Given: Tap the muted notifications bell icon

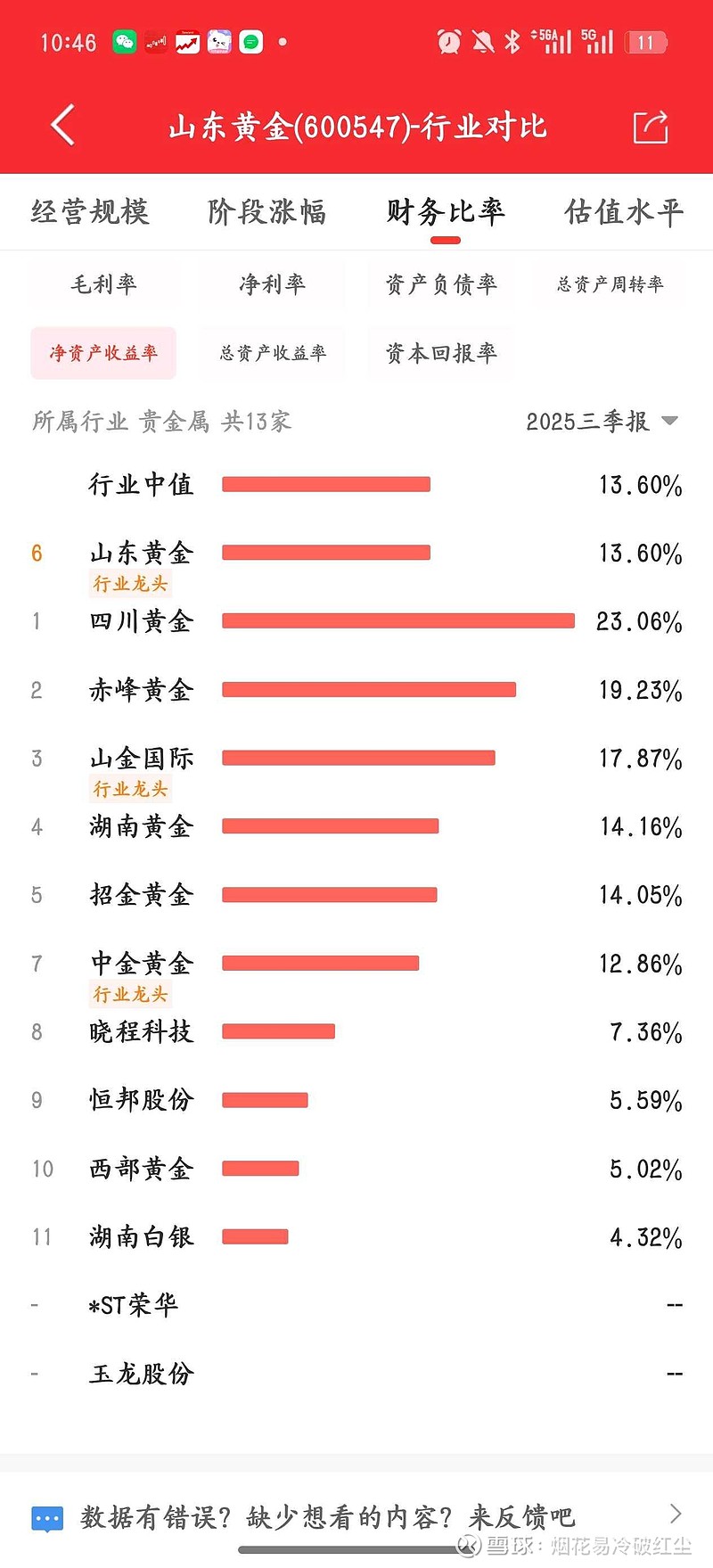Looking at the screenshot, I should (481, 41).
